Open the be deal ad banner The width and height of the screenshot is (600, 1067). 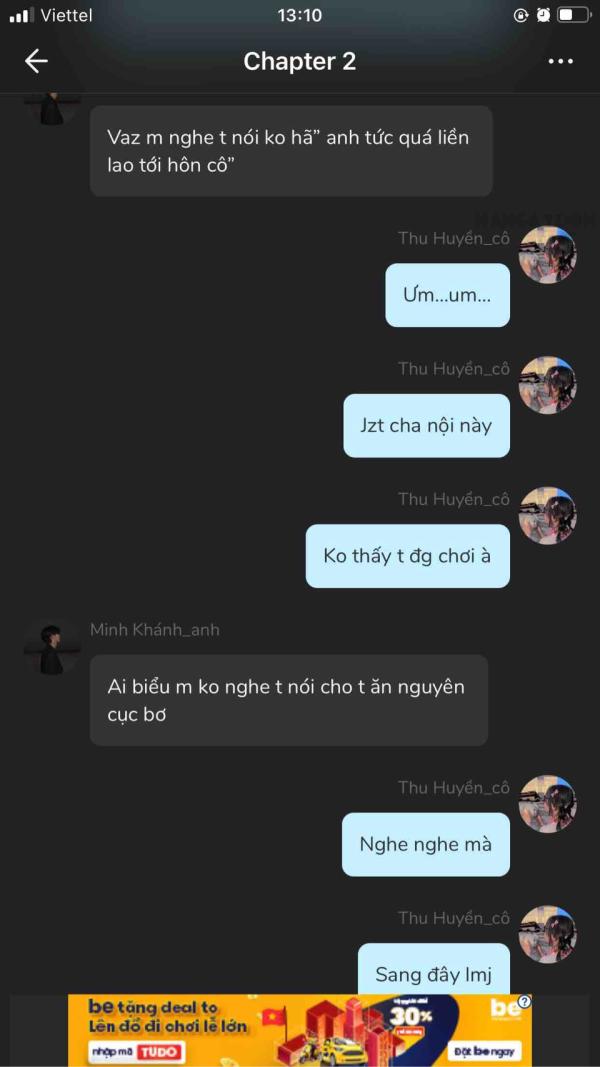pos(299,1030)
